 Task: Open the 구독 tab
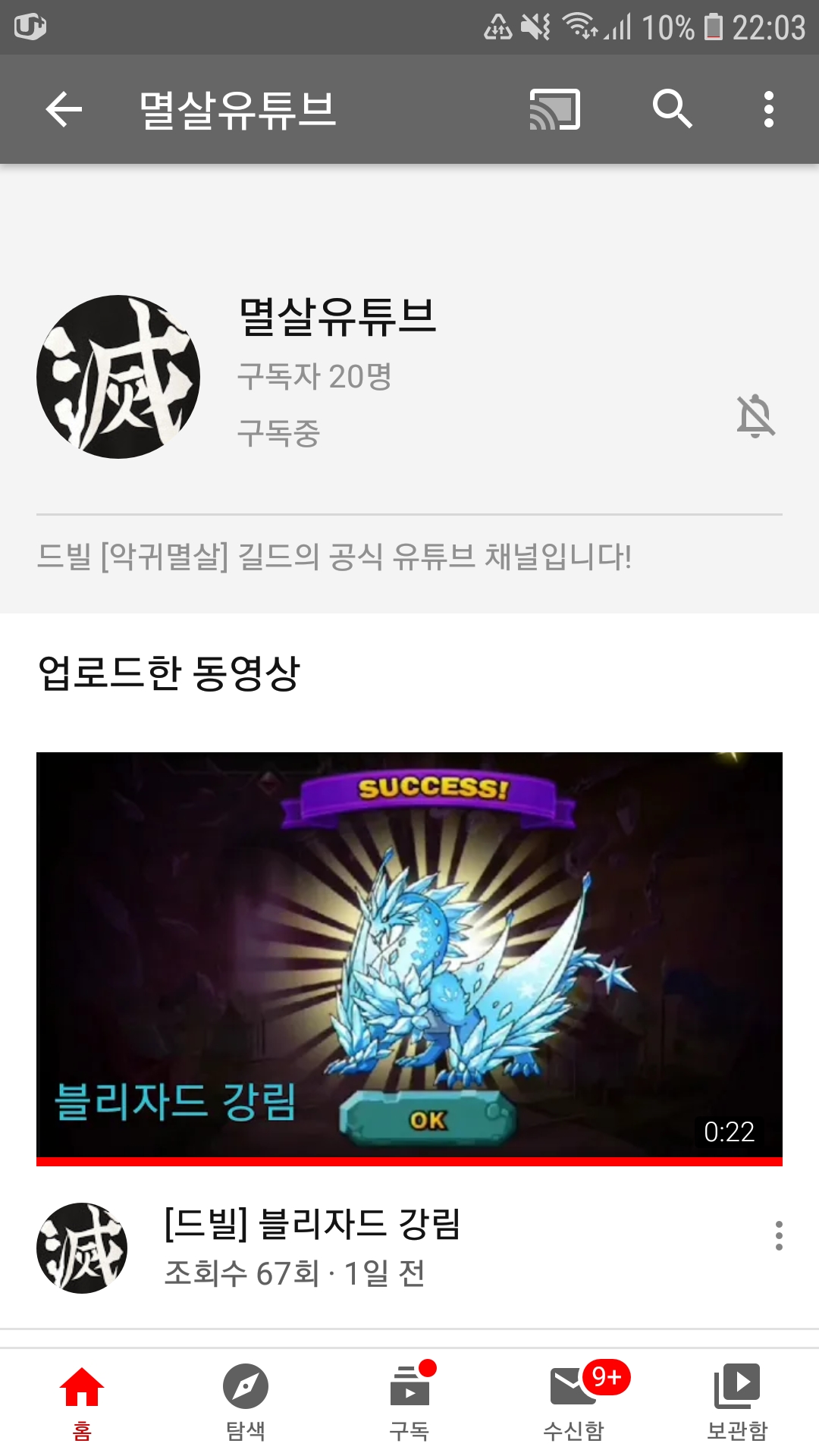click(409, 1402)
